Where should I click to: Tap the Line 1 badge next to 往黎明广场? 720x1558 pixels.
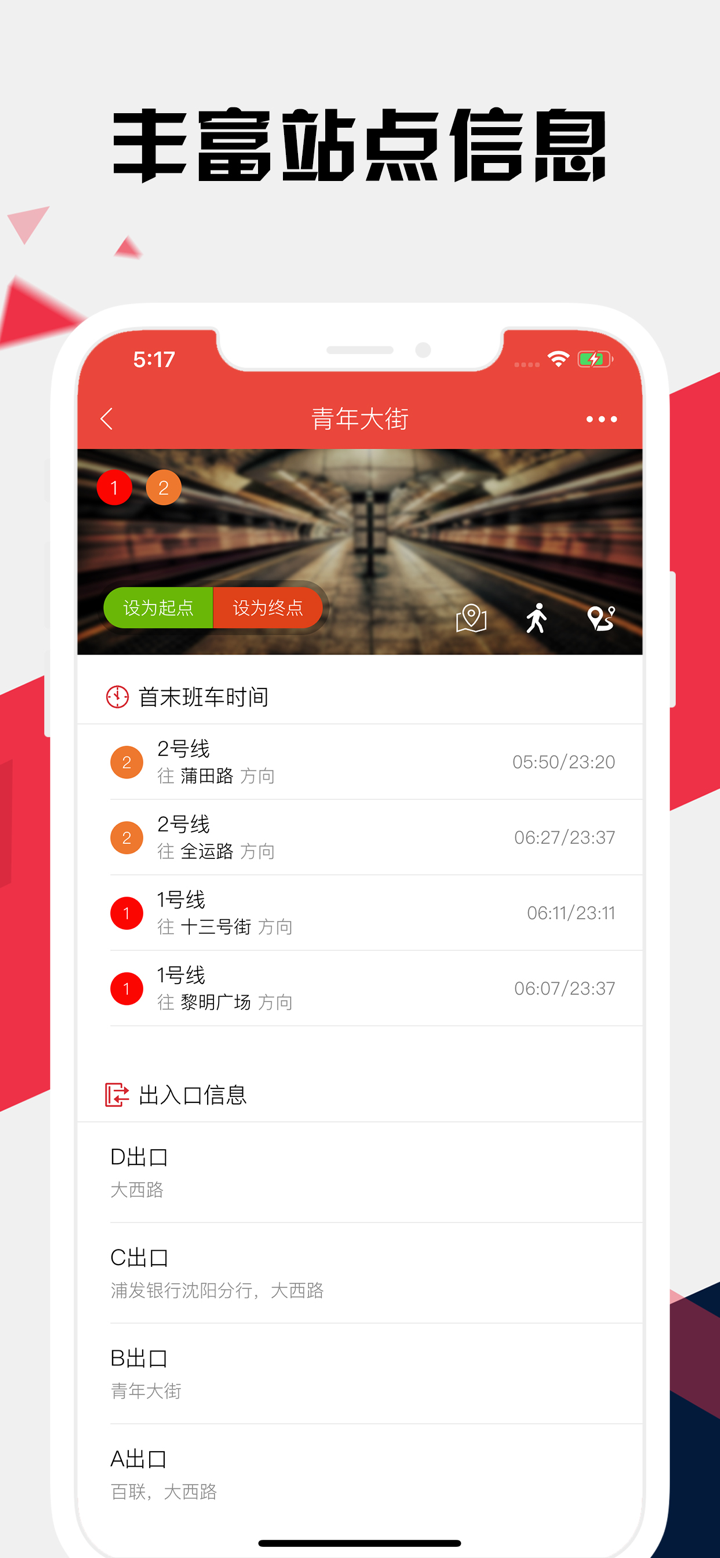(126, 988)
